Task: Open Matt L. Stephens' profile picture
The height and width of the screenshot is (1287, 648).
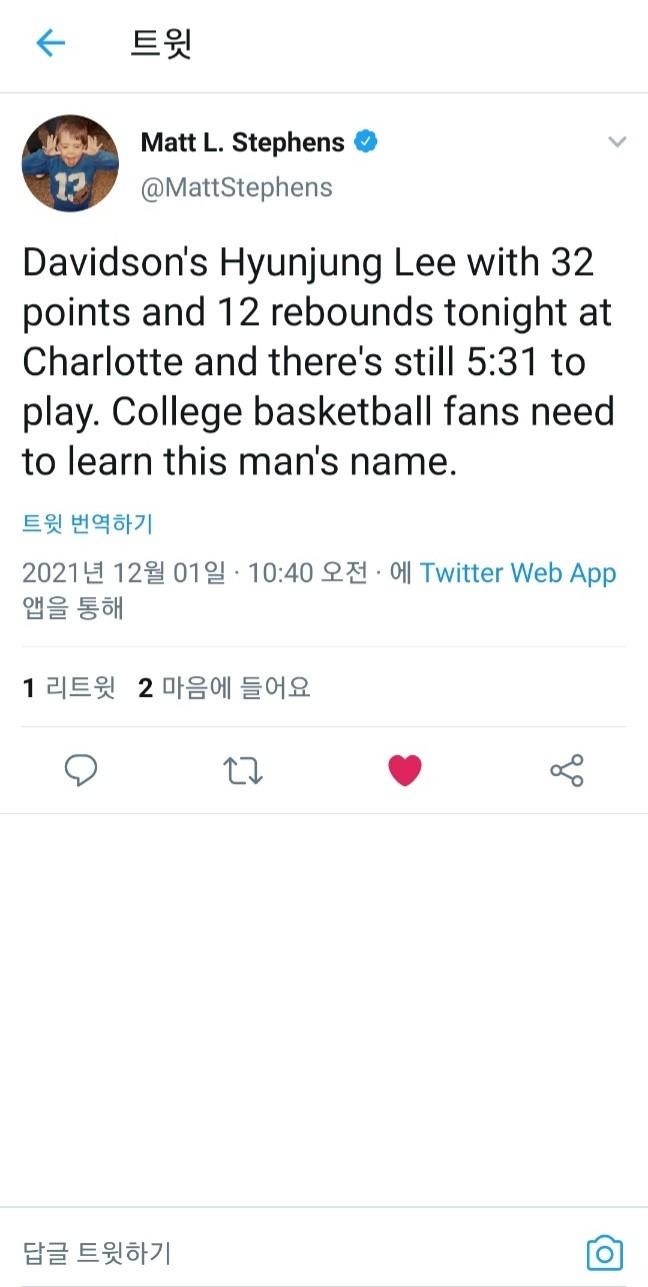Action: 70,163
